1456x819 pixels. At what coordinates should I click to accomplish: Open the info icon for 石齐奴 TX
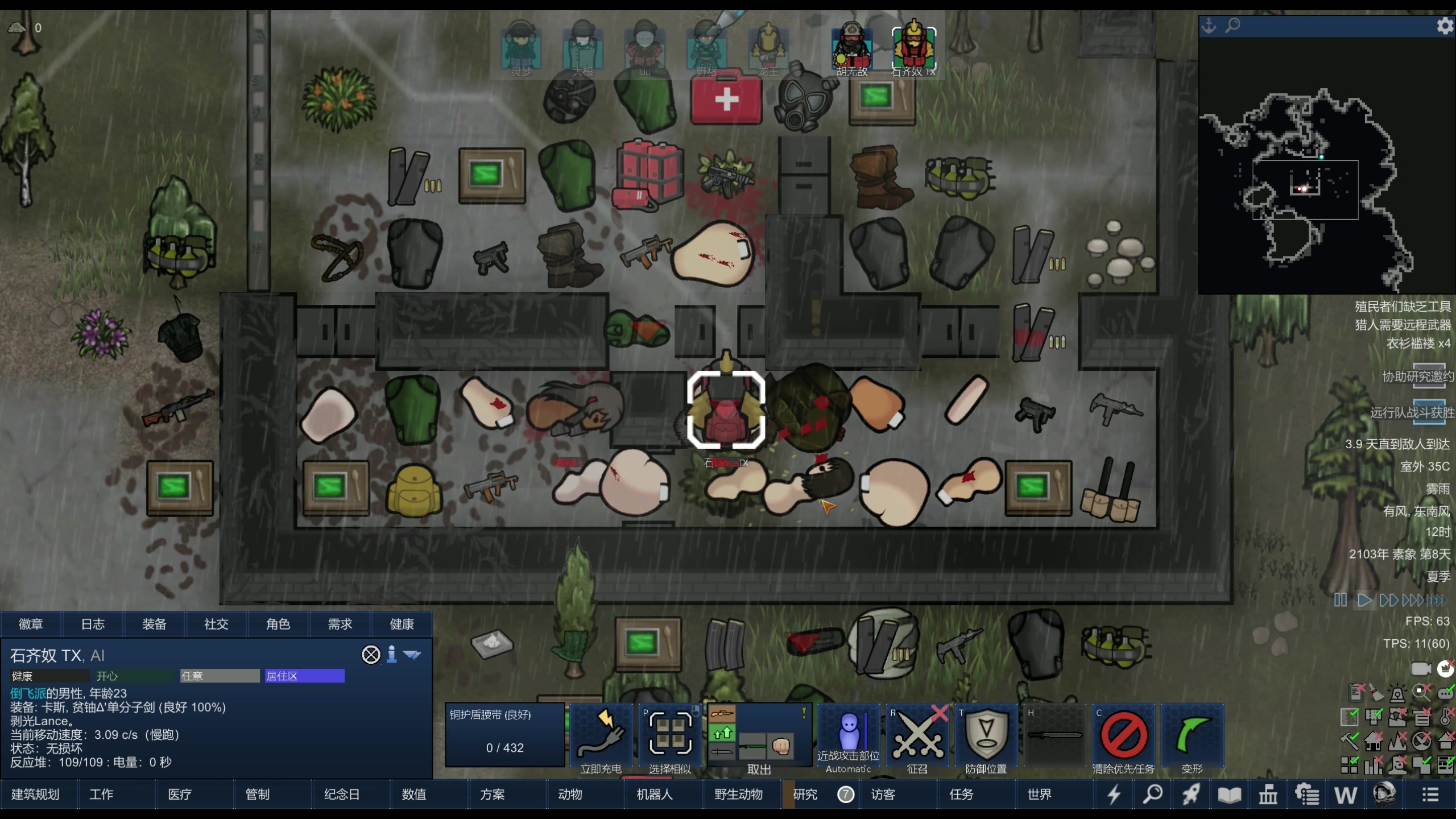click(x=391, y=655)
